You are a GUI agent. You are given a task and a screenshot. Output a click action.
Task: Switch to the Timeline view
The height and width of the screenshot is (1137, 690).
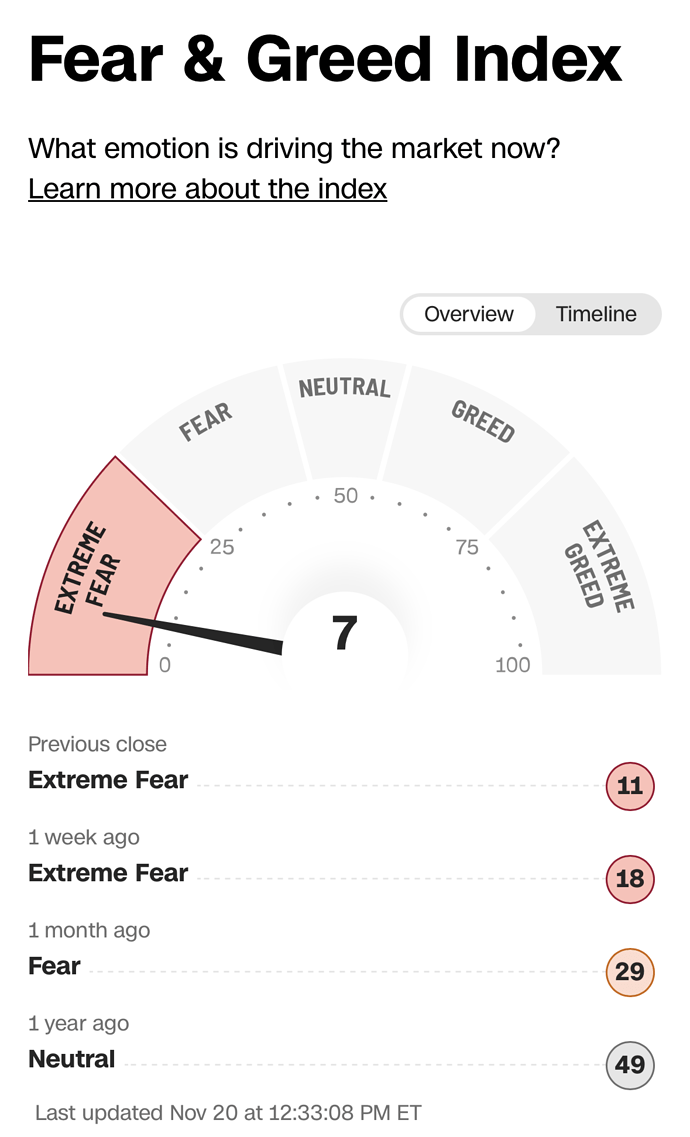(596, 314)
